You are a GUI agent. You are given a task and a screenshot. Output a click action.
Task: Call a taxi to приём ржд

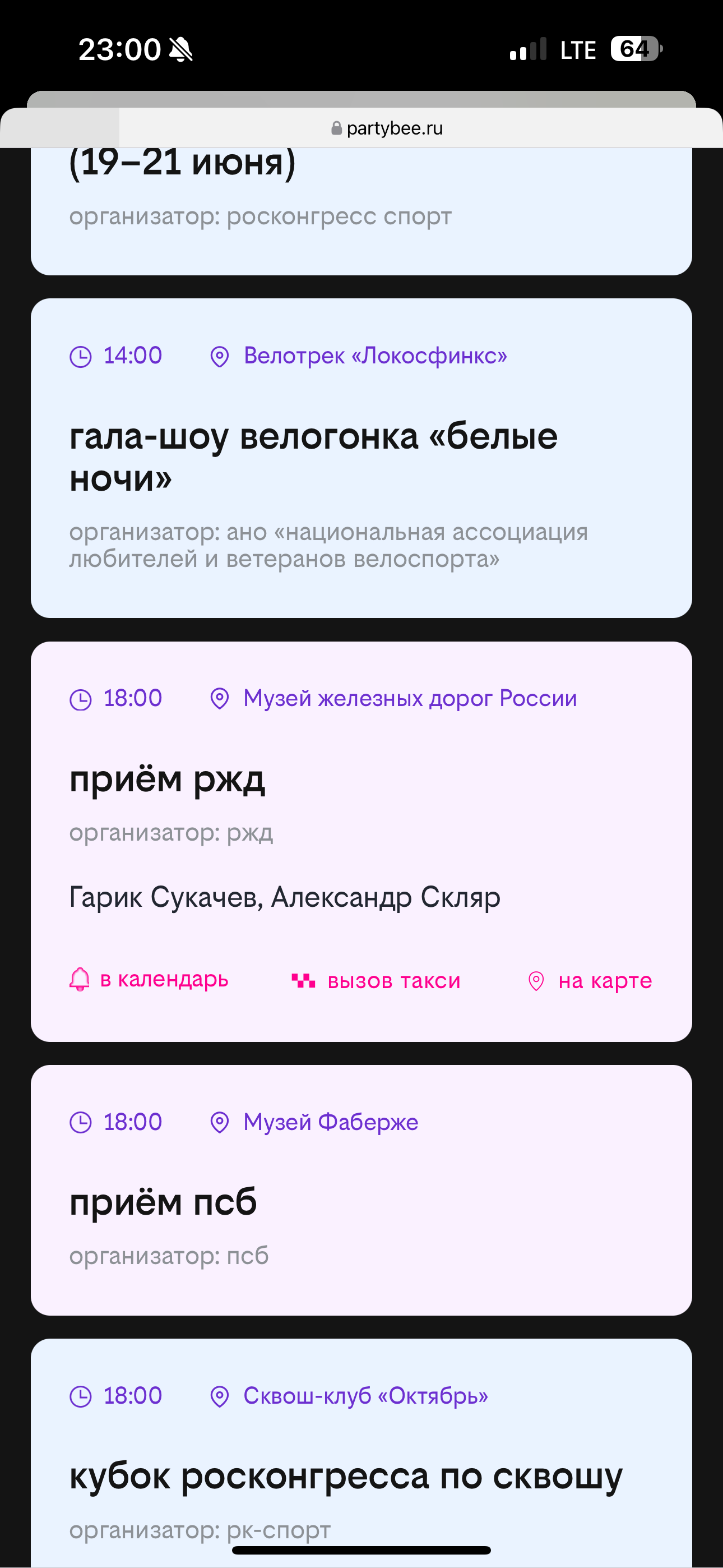point(376,981)
